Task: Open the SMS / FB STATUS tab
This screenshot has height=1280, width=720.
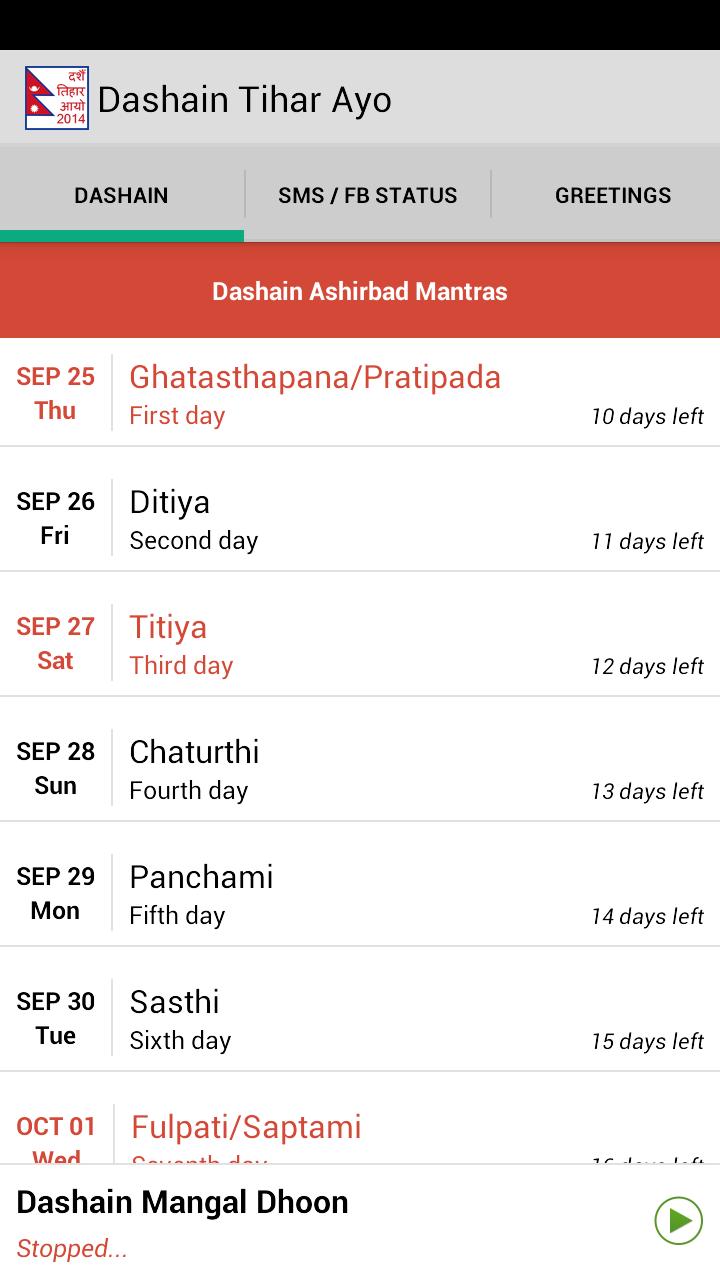Action: point(368,195)
